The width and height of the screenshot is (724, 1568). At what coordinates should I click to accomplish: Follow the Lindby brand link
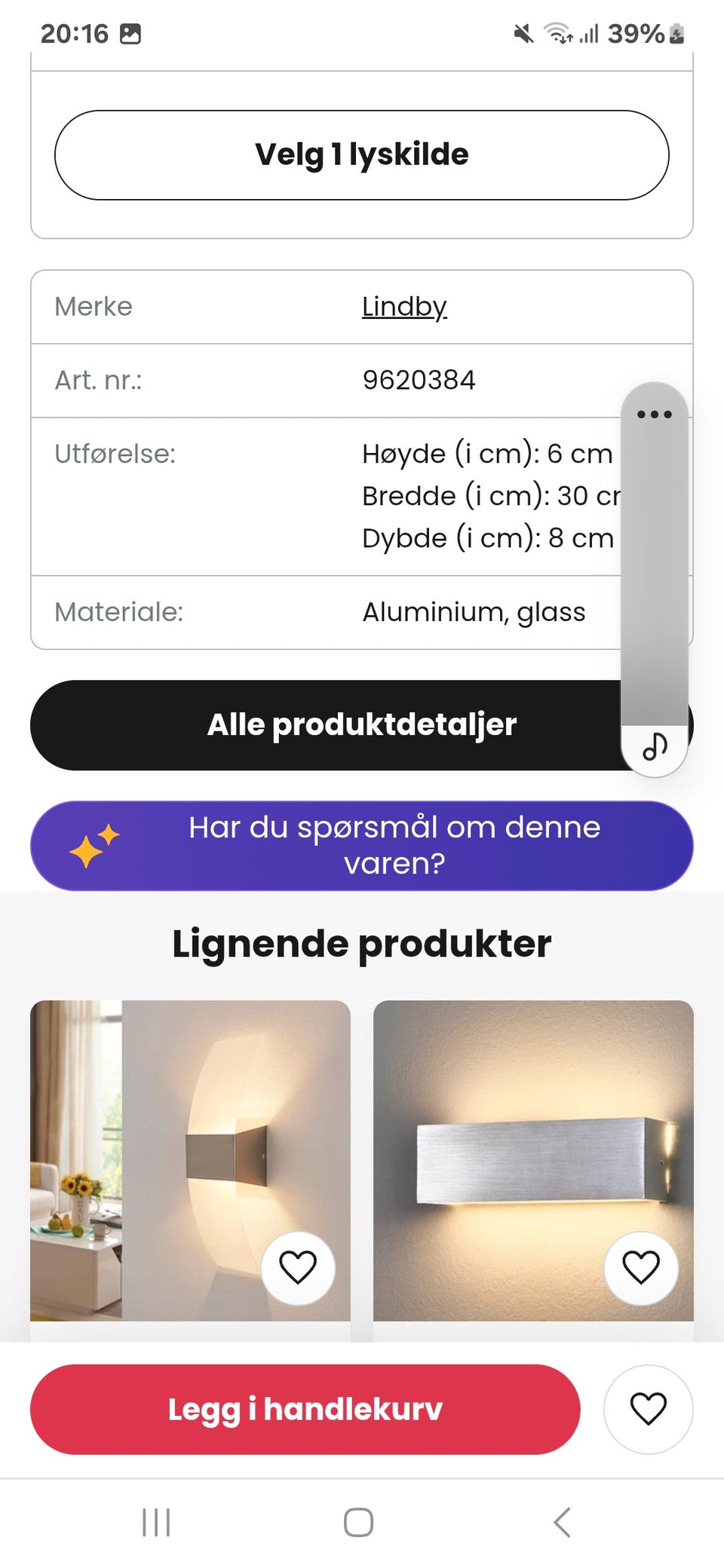tap(403, 306)
